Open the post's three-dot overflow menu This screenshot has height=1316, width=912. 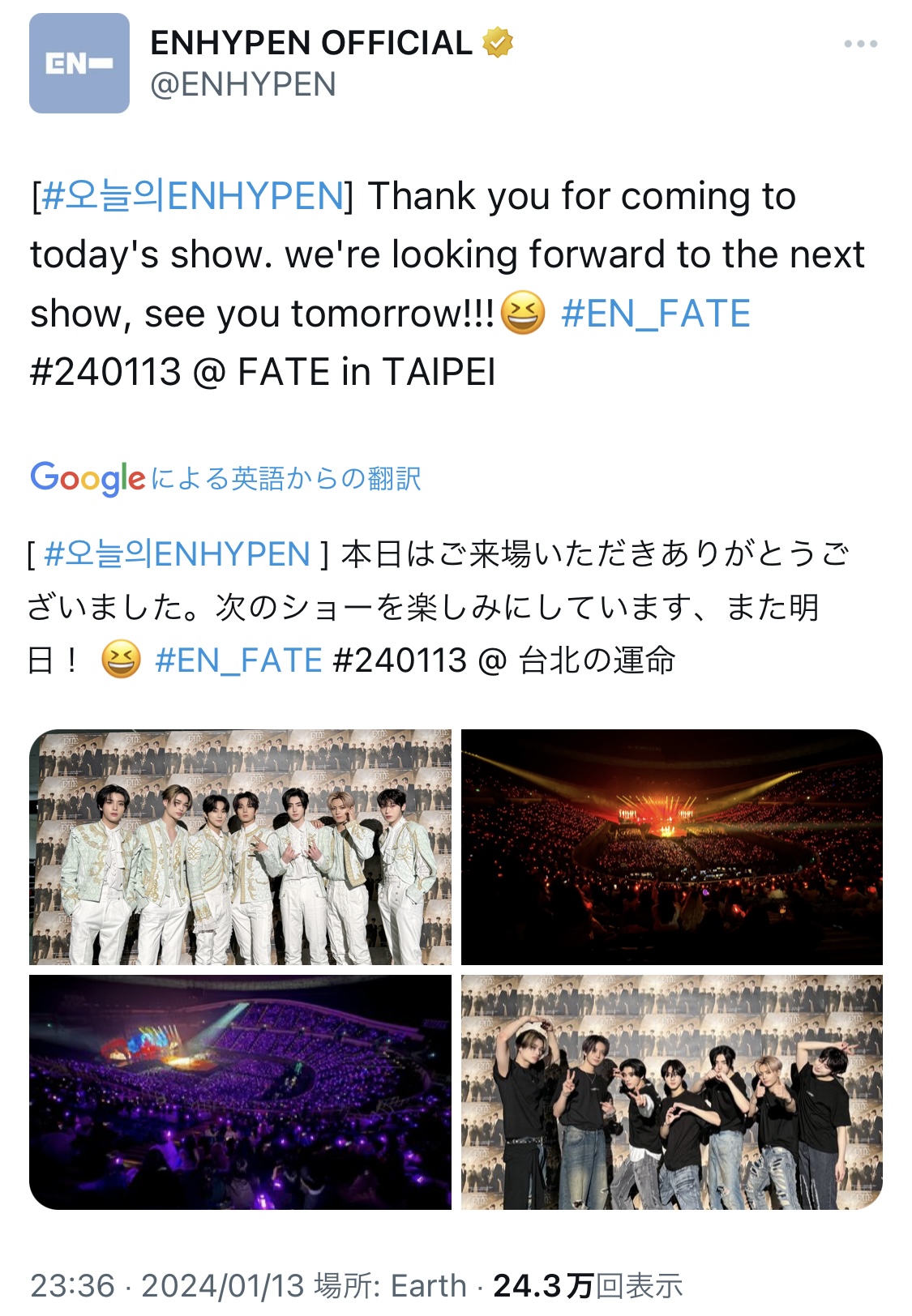860,44
